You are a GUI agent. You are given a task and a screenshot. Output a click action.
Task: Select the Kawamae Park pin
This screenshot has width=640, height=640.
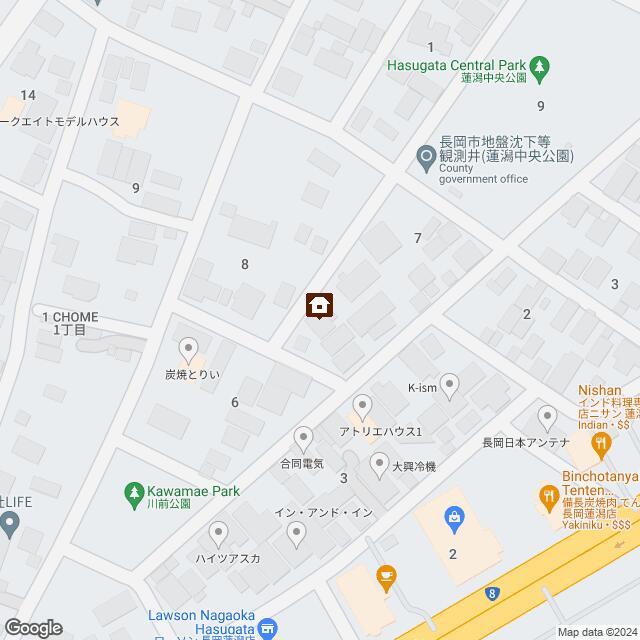click(133, 492)
